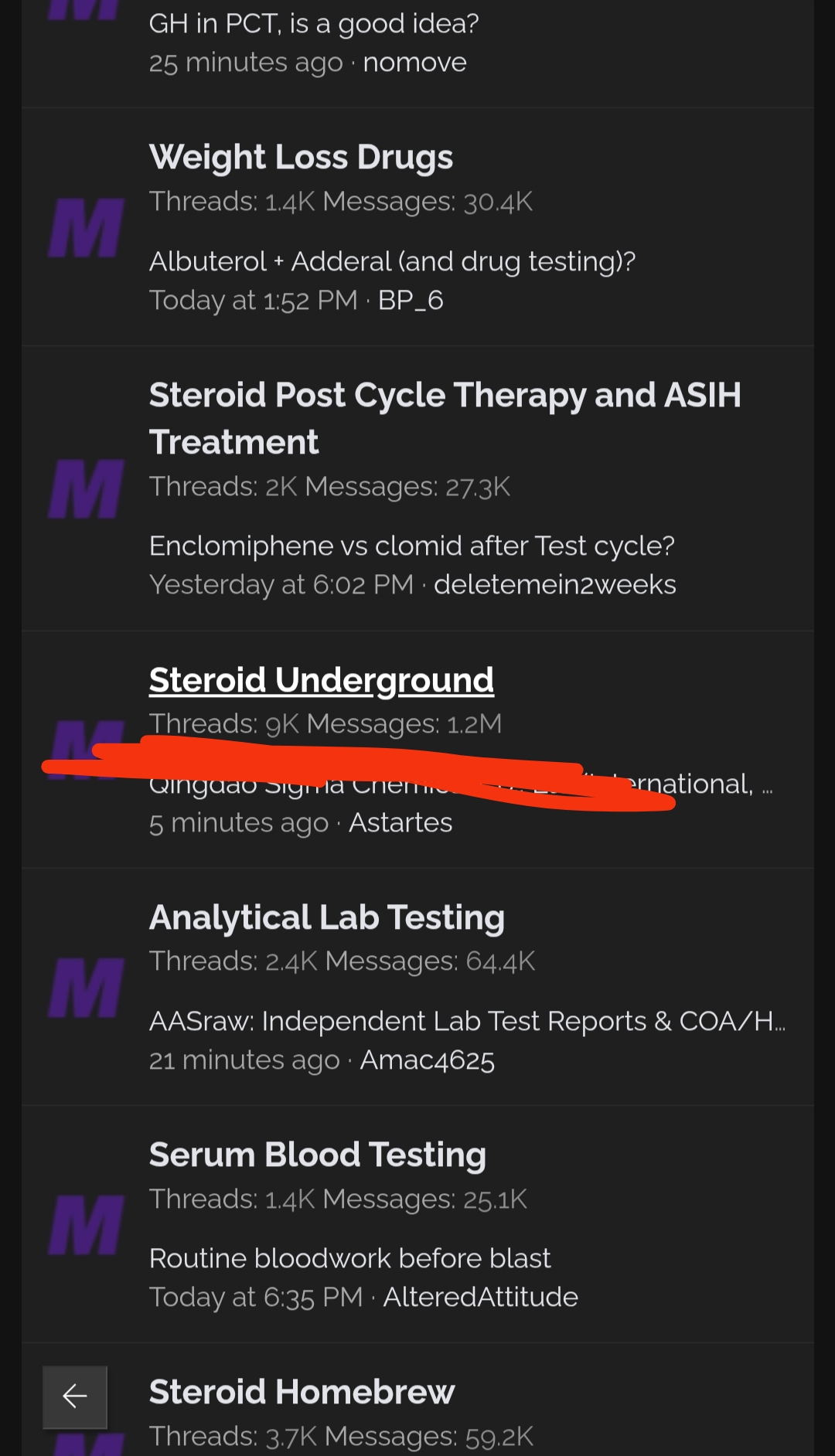This screenshot has height=1456, width=835.
Task: Open the Albuterol + Adderal thread
Action: [392, 262]
